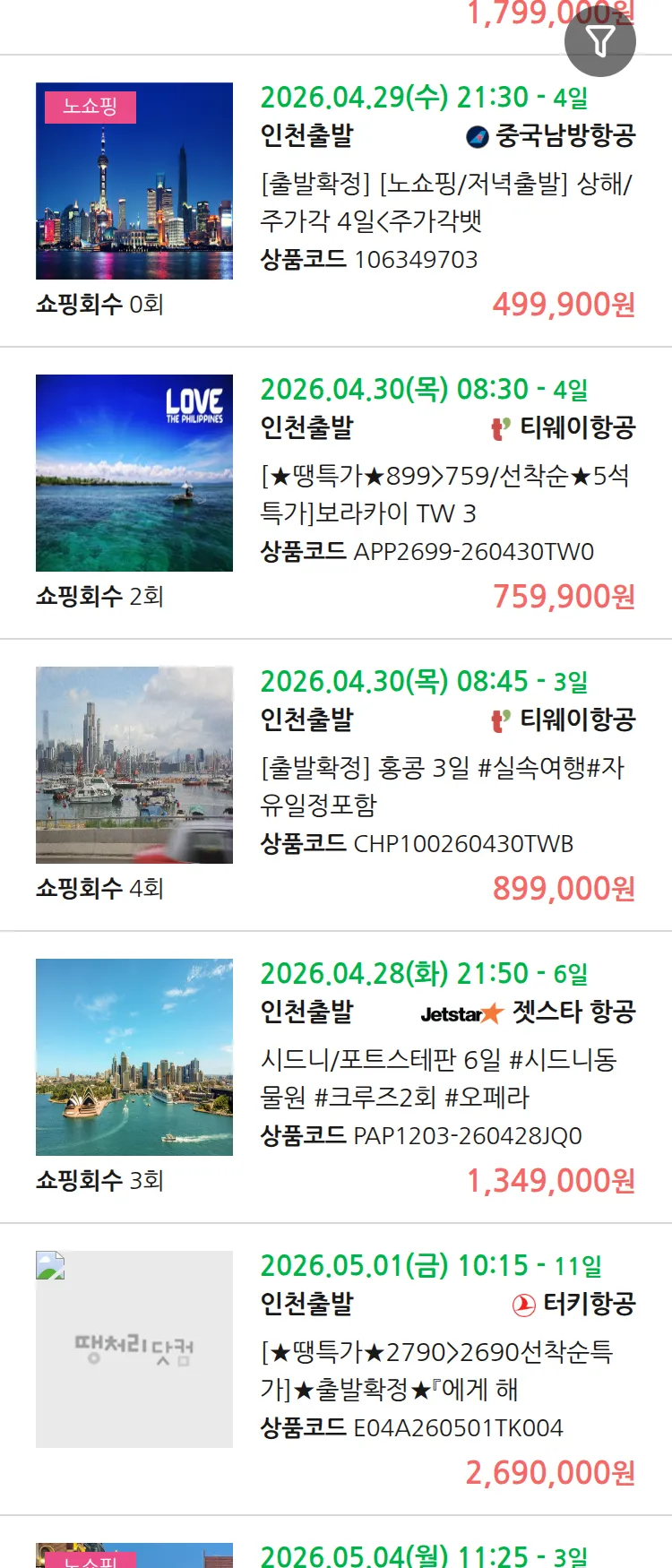Open the floating filter button
The image size is (672, 1568).
coord(599,41)
